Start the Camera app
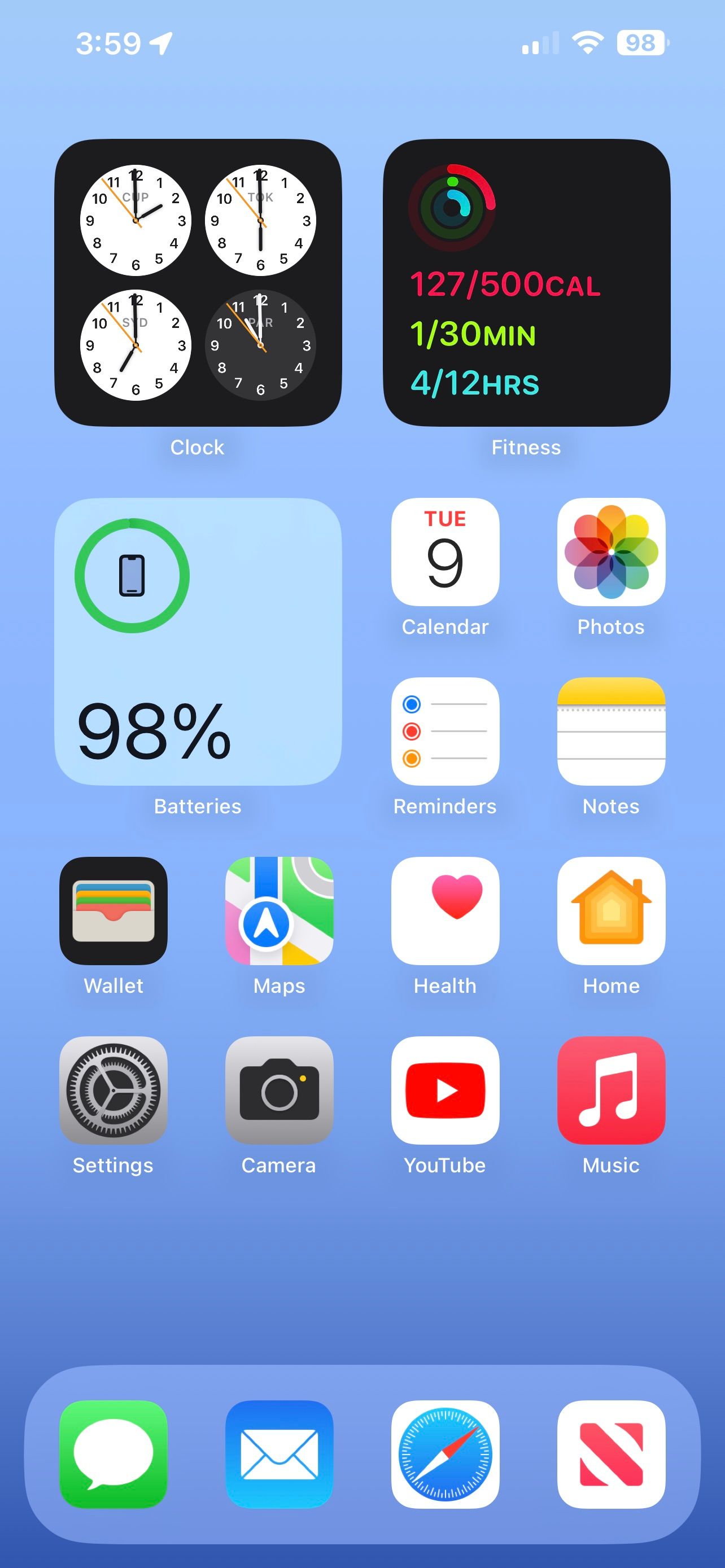 [279, 1089]
